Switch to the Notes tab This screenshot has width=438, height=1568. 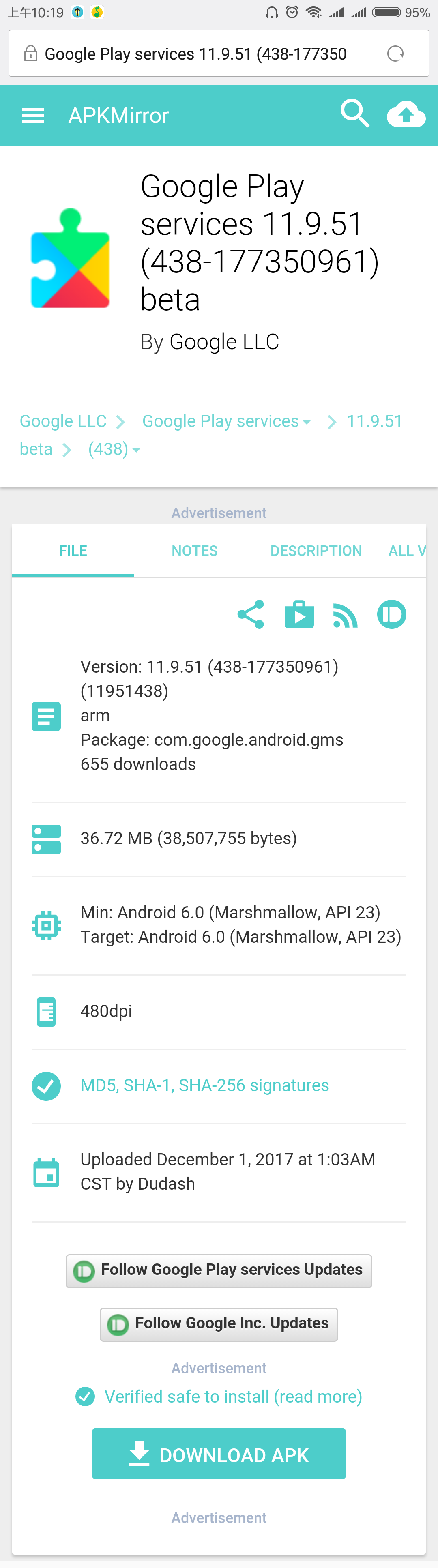[x=194, y=551]
